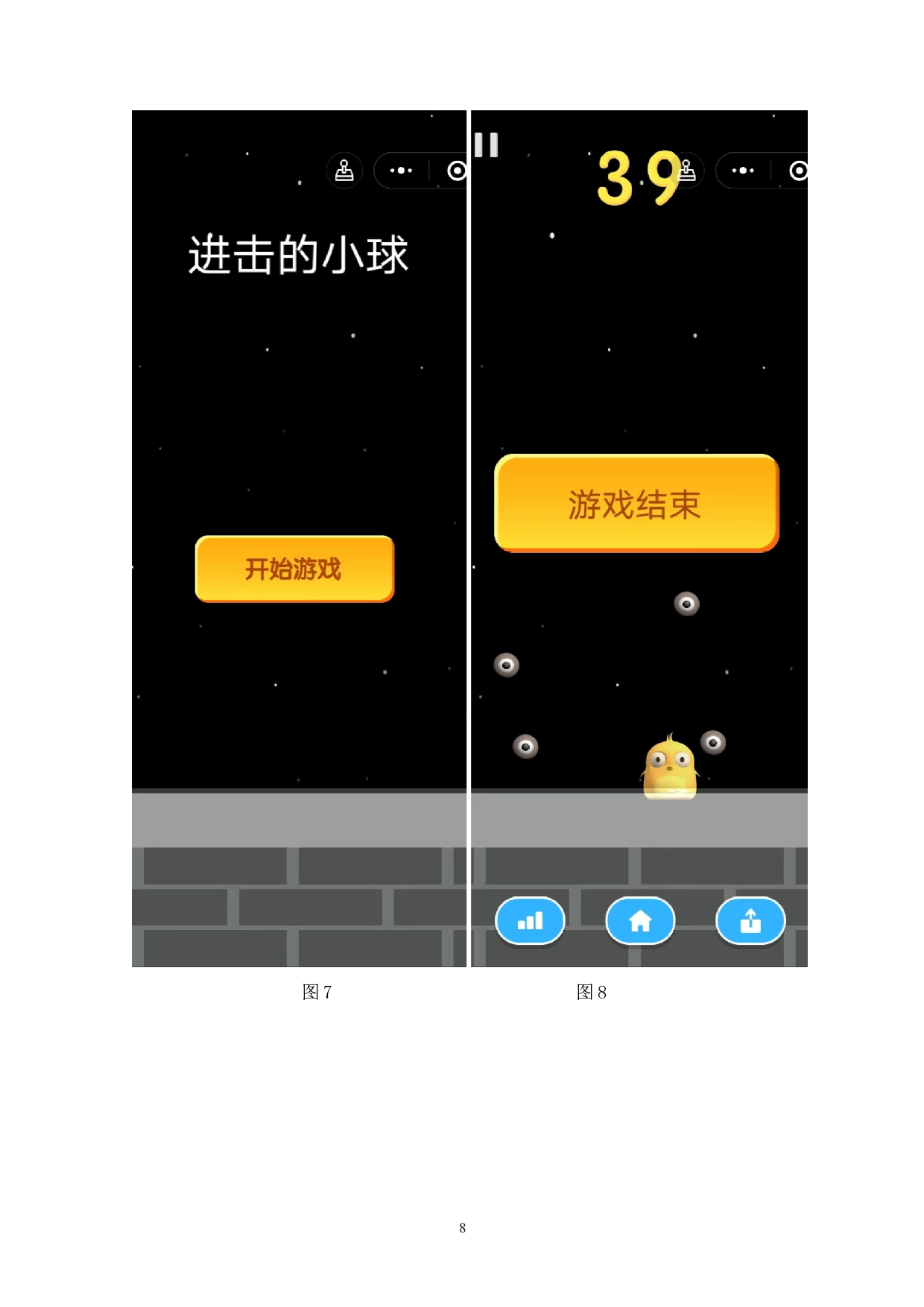
Task: Click the eyeball ball next to the duck
Action: (713, 741)
